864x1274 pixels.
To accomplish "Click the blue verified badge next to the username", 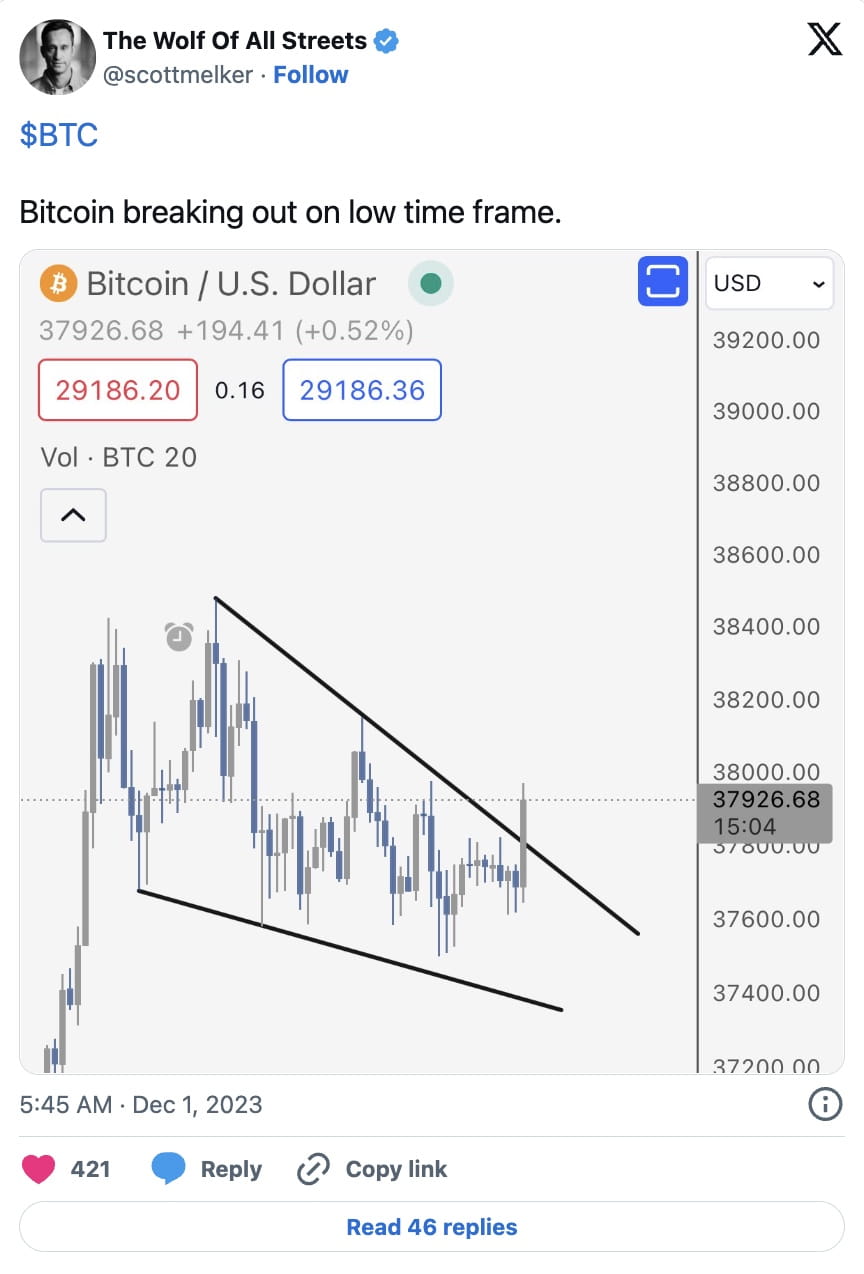I will (384, 41).
